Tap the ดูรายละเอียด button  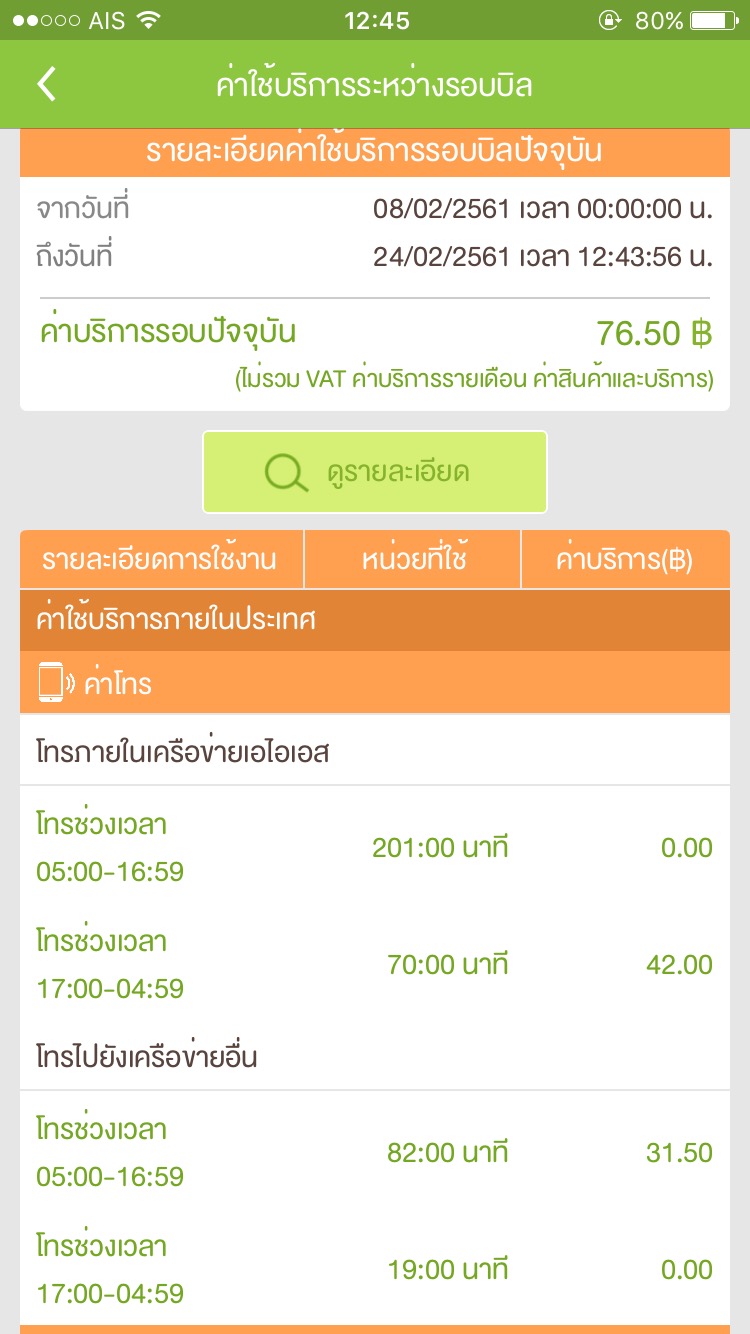(375, 472)
